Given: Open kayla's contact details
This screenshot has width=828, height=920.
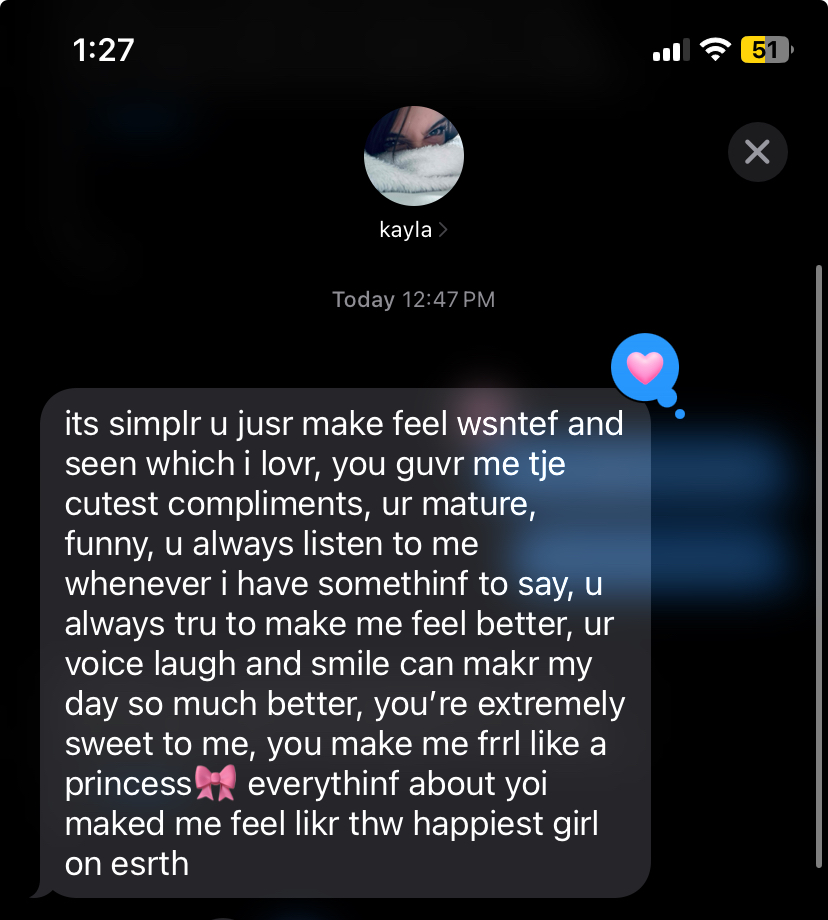Looking at the screenshot, I should (x=413, y=230).
